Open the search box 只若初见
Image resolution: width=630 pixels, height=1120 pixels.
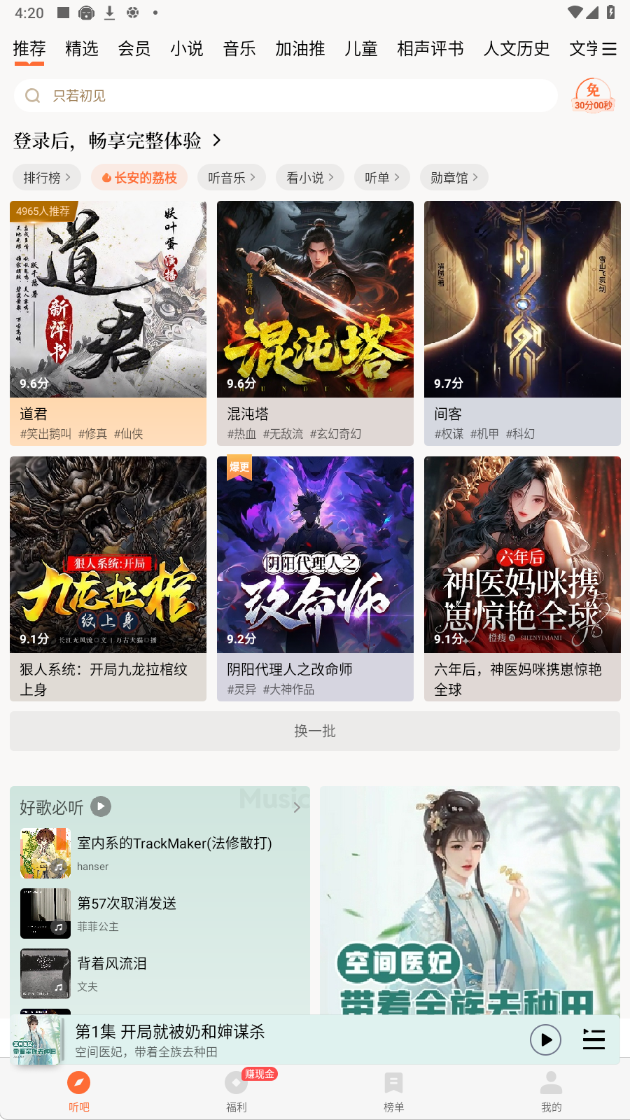tap(285, 96)
